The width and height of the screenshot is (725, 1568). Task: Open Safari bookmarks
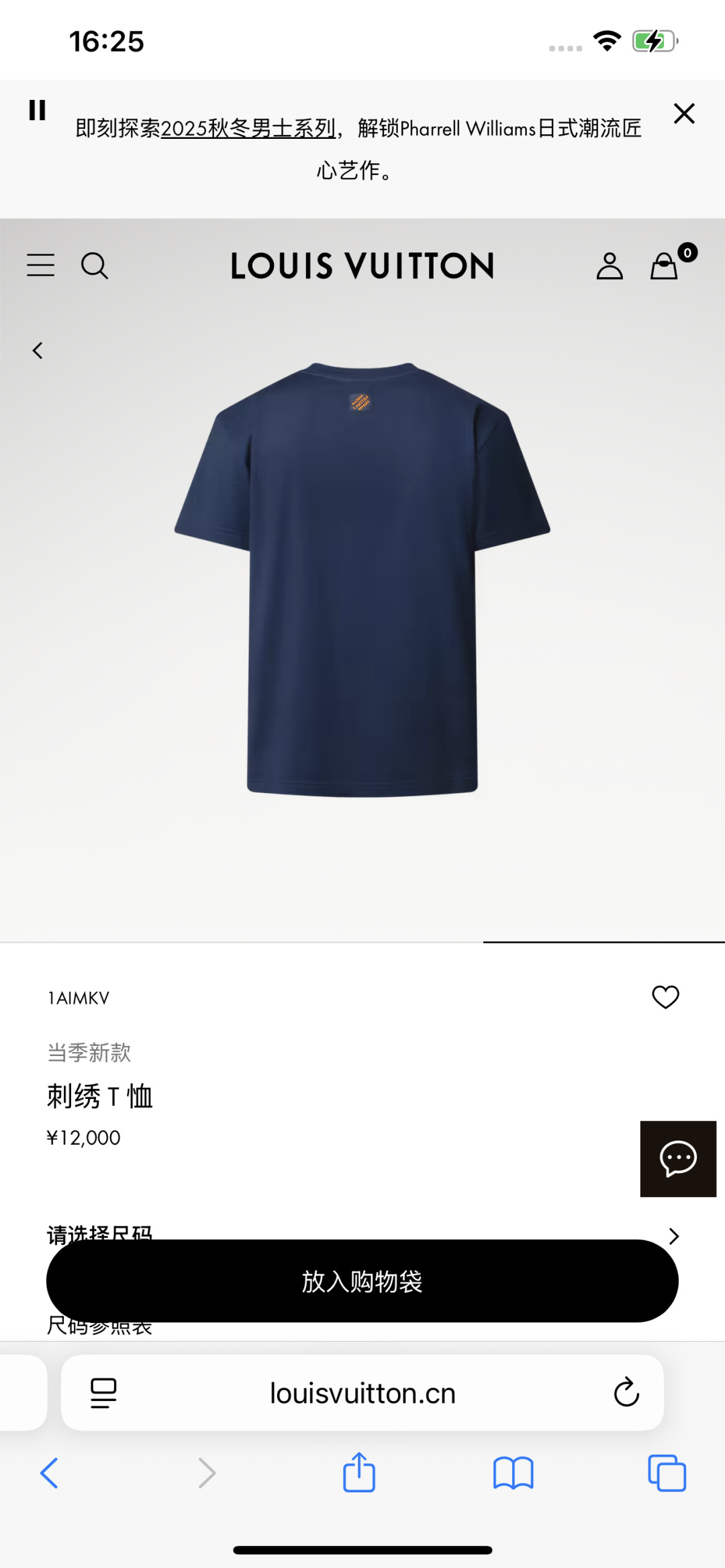pyautogui.click(x=513, y=1473)
